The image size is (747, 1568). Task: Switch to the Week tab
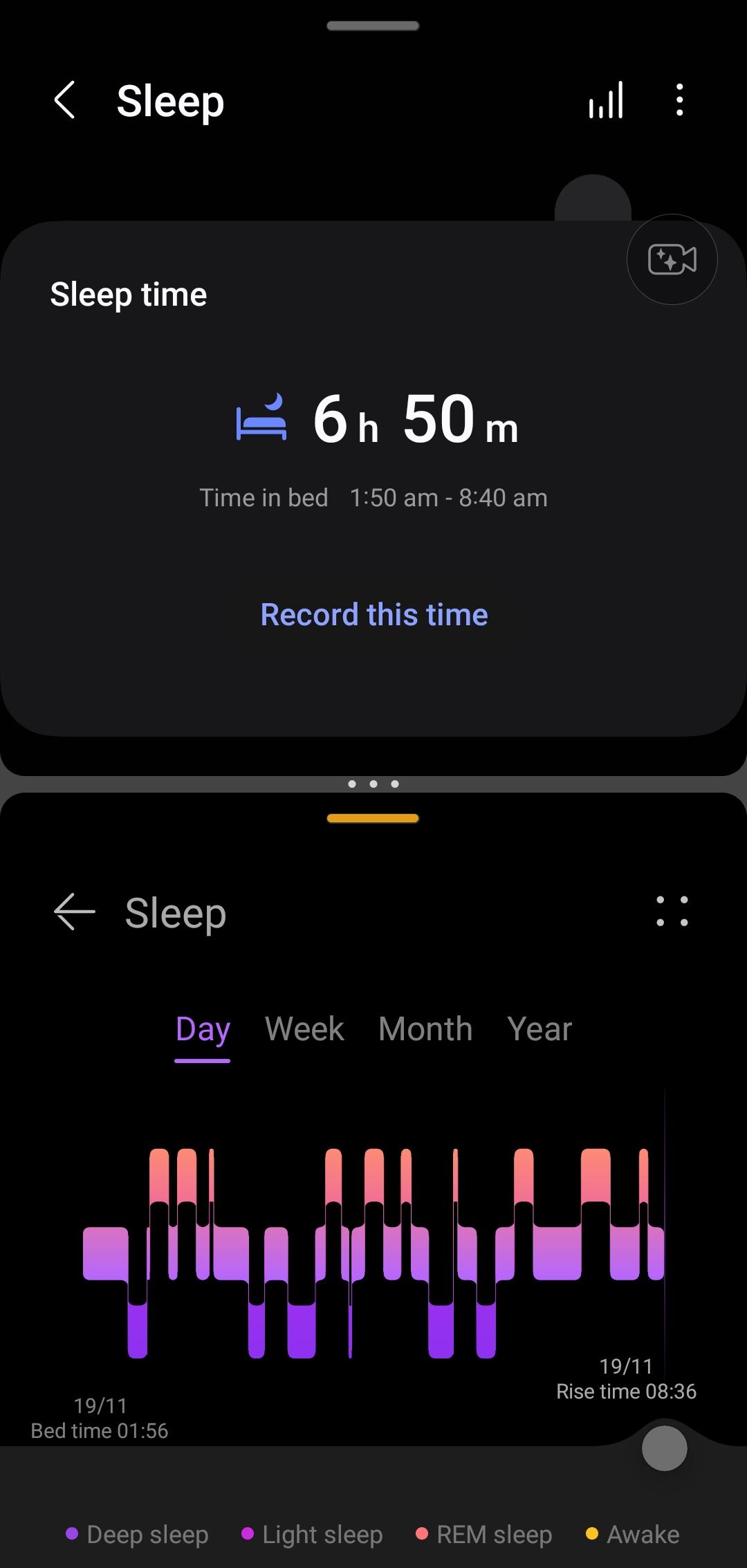click(304, 1029)
